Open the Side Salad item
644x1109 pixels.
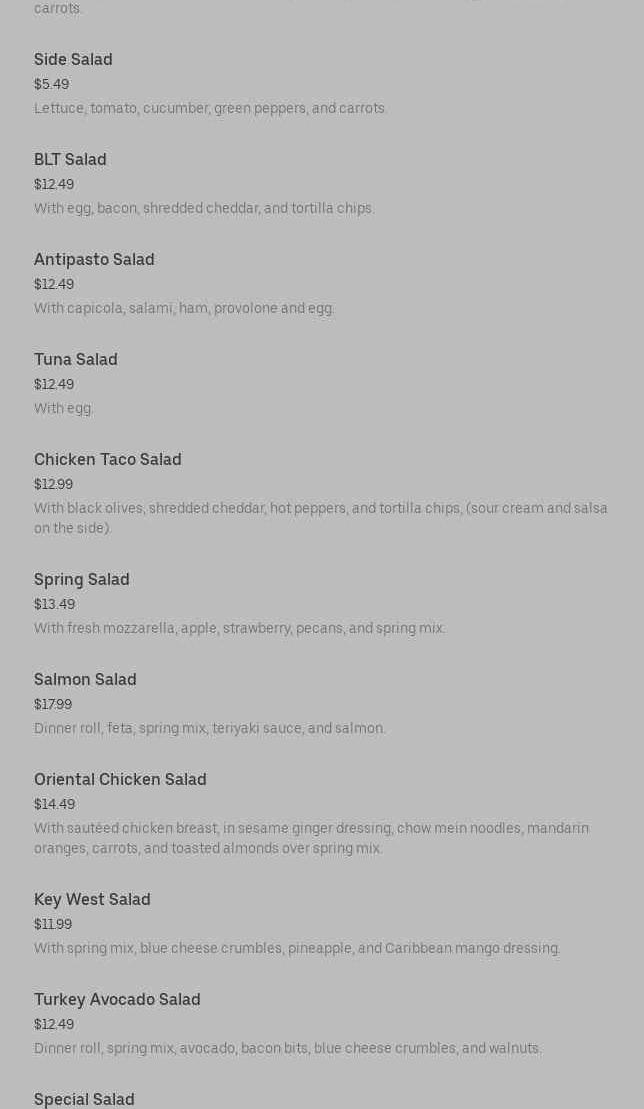point(73,60)
